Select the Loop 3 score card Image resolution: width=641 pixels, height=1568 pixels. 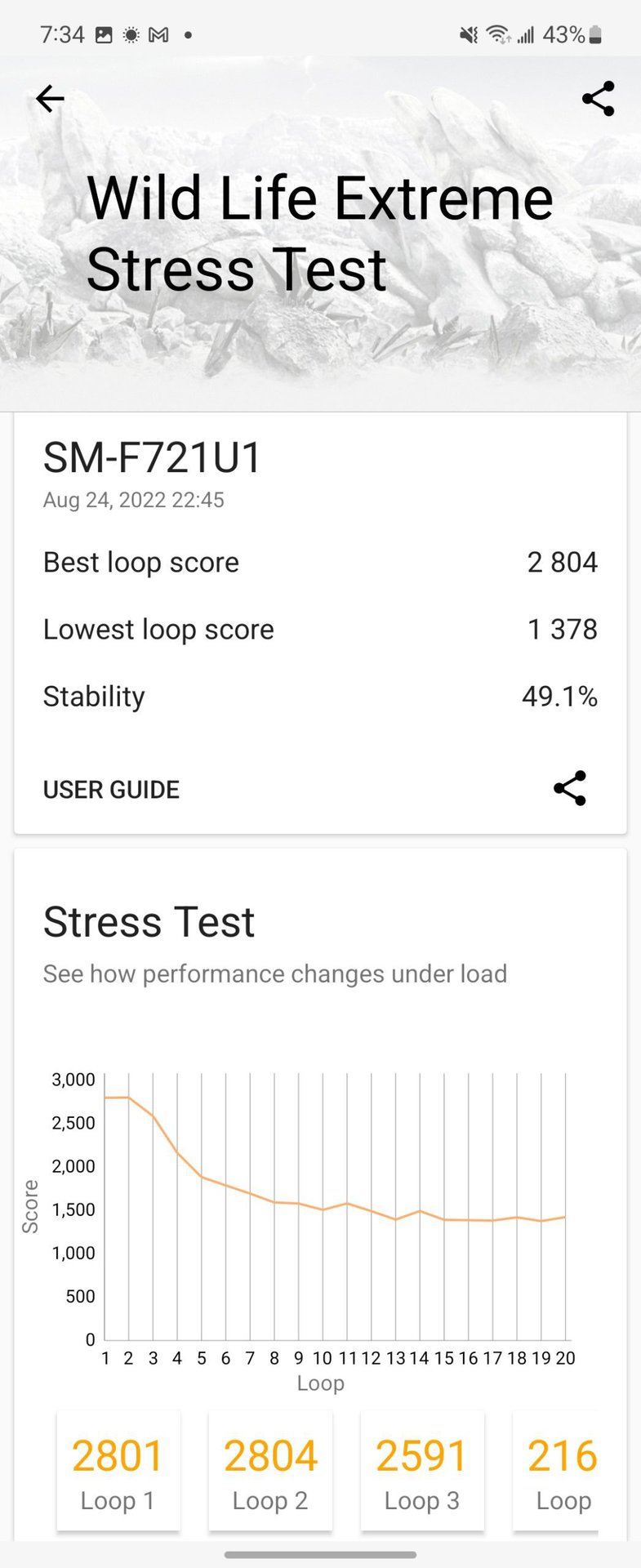[422, 1471]
